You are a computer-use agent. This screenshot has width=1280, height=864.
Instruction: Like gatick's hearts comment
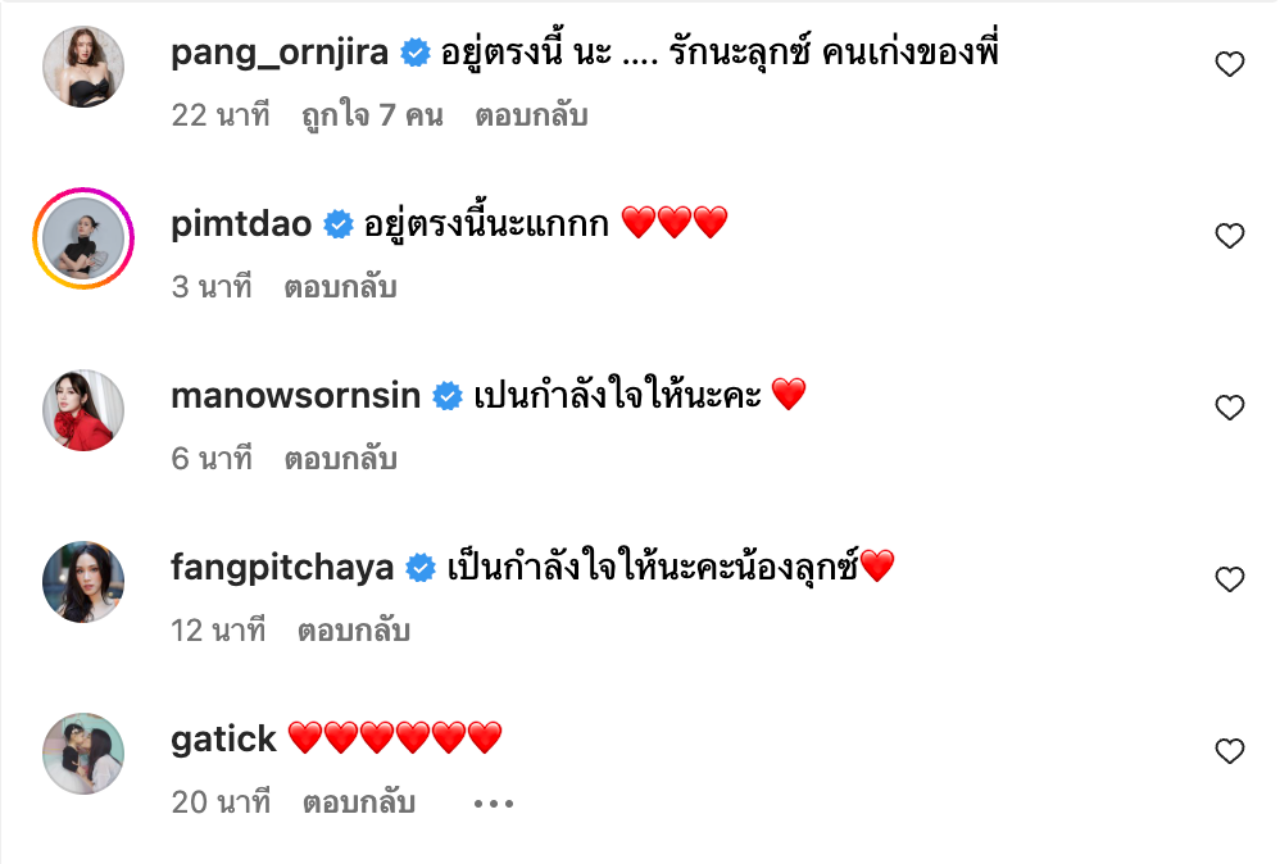coord(1229,752)
